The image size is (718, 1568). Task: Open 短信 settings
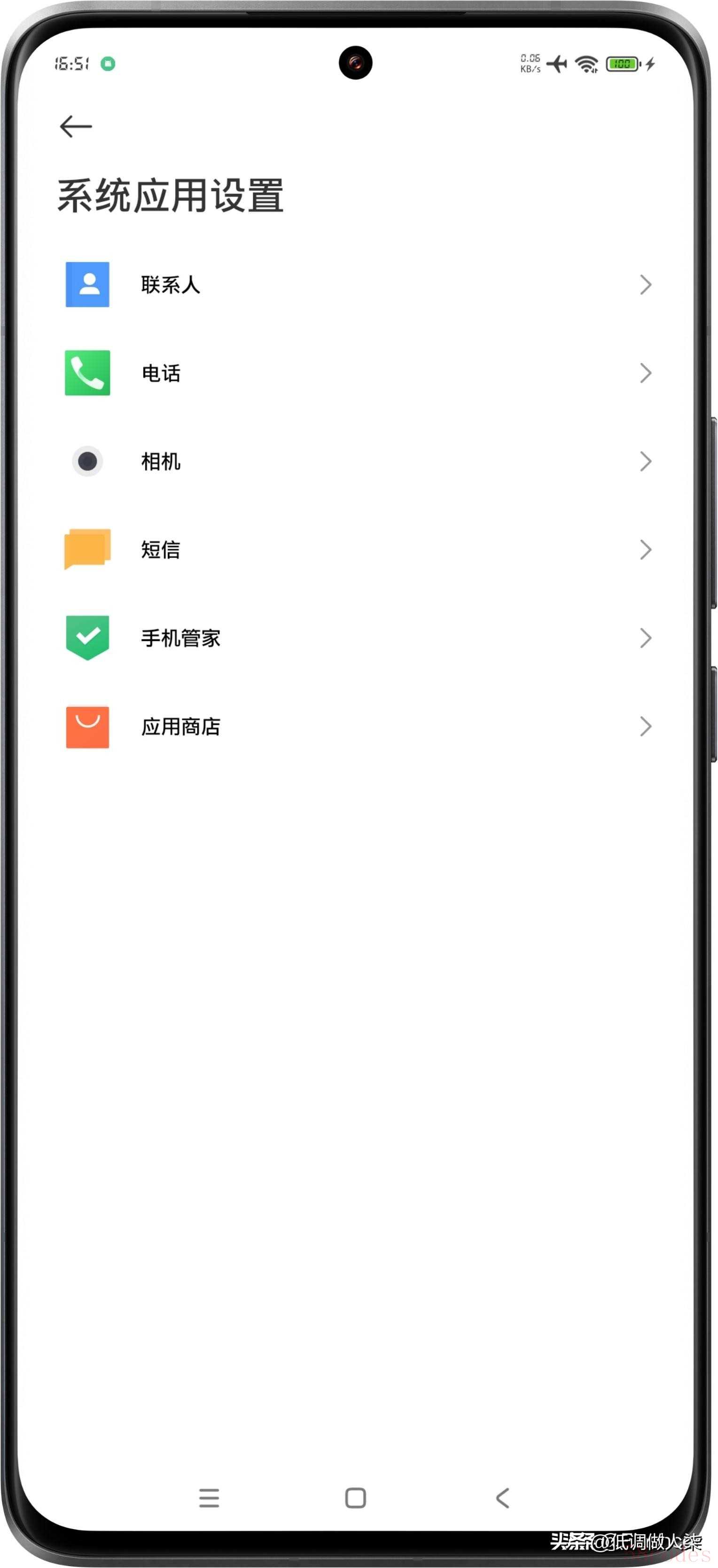(x=161, y=550)
